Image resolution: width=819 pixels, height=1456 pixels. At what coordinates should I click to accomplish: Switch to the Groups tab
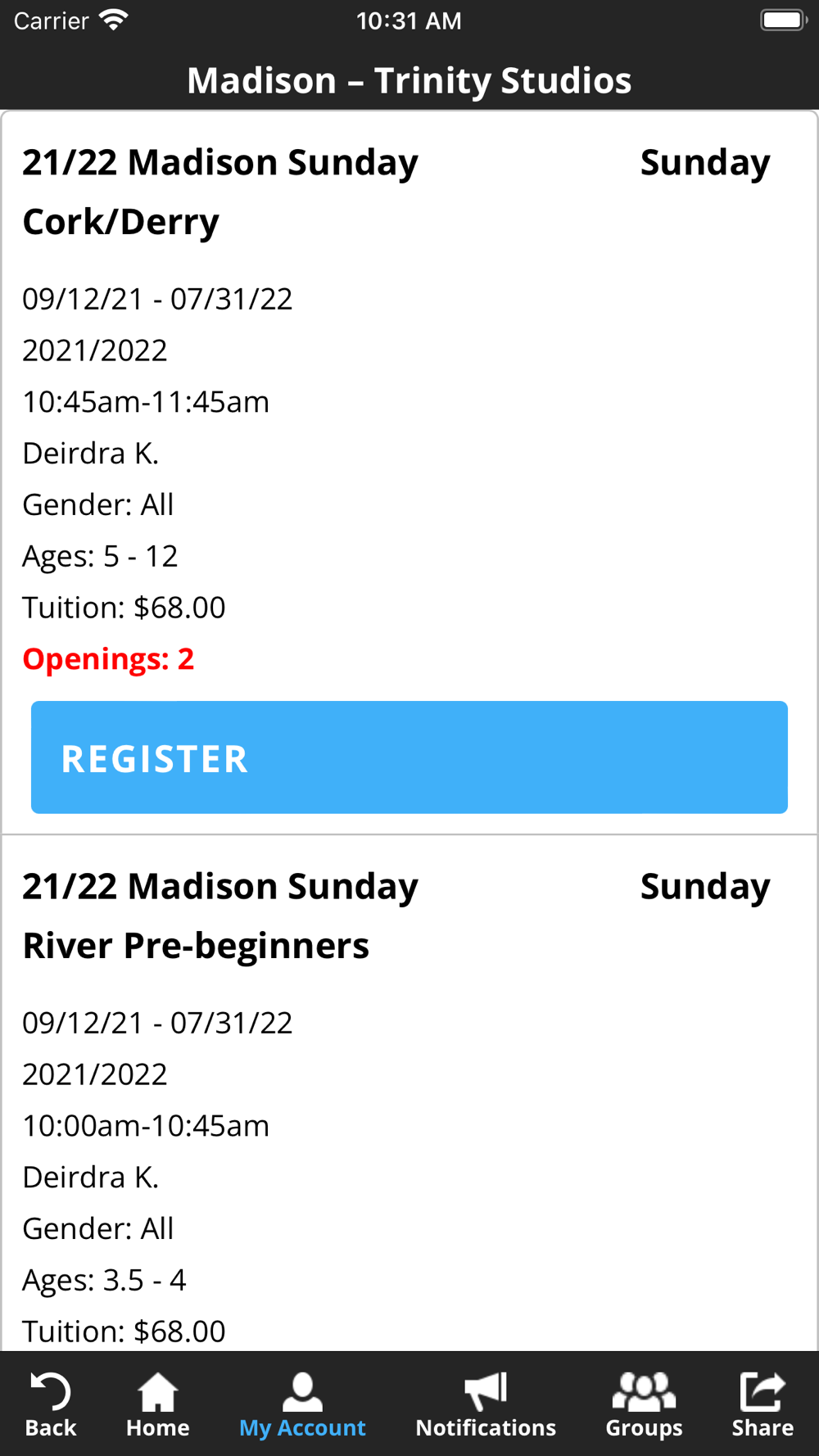644,1405
